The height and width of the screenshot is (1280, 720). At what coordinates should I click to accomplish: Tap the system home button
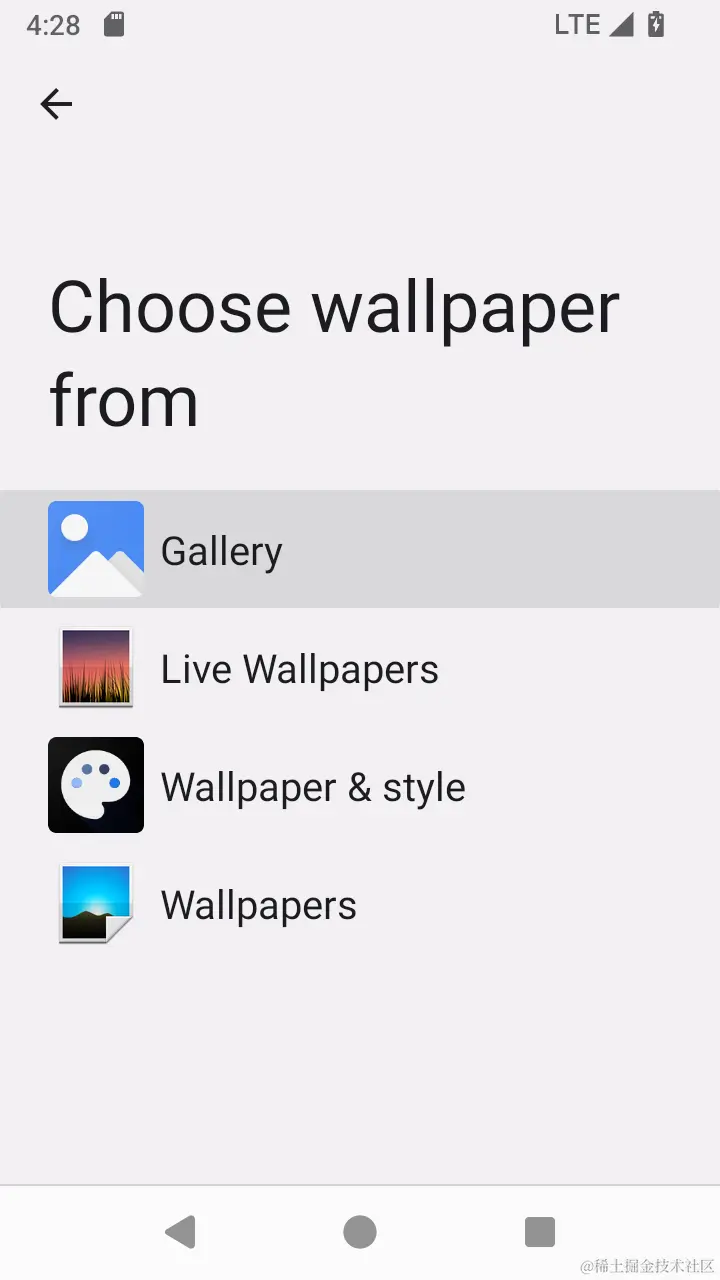click(x=360, y=1232)
